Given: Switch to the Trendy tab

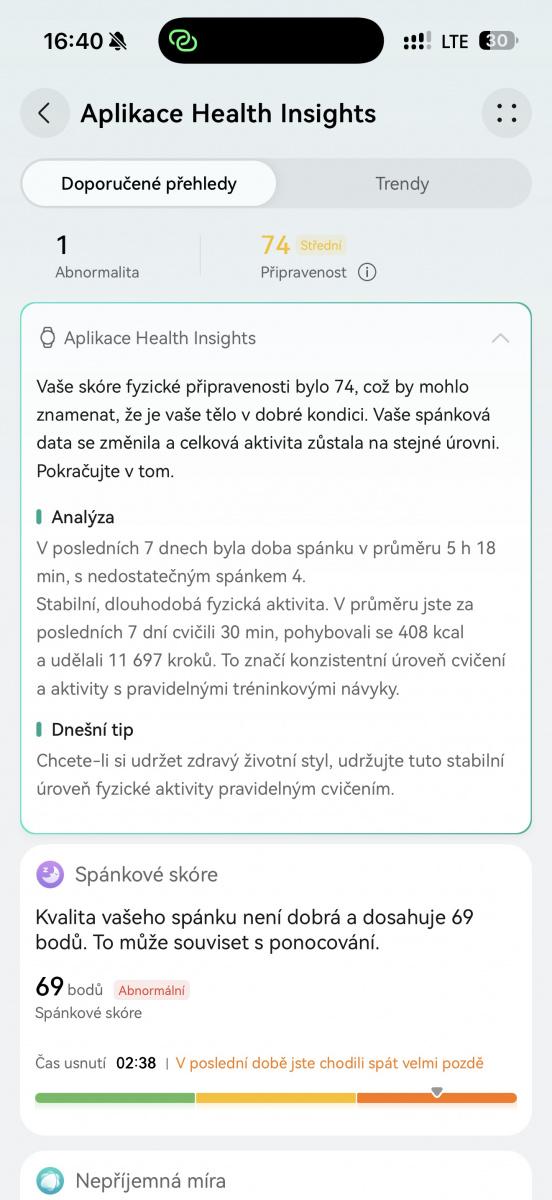Looking at the screenshot, I should [402, 184].
